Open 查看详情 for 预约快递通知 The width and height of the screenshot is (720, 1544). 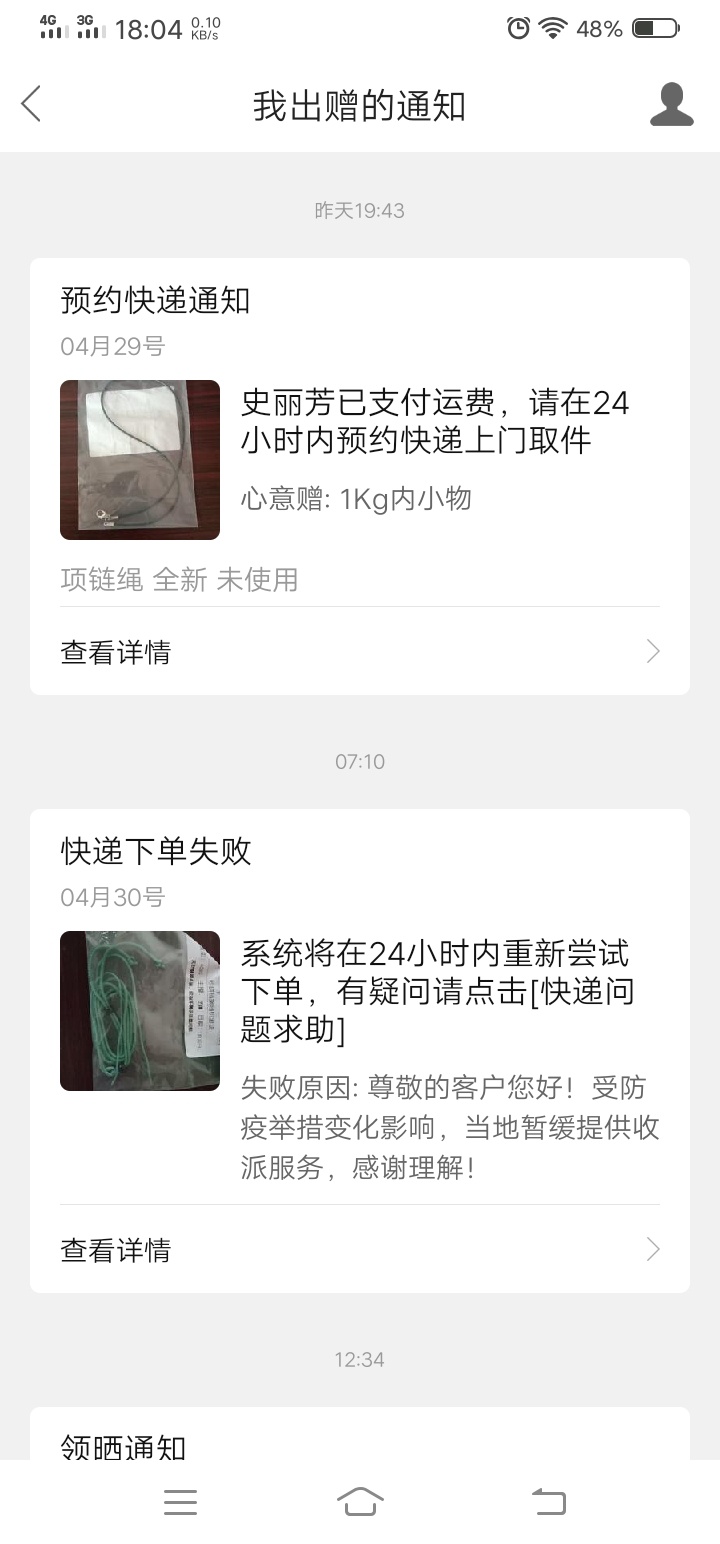pos(359,652)
